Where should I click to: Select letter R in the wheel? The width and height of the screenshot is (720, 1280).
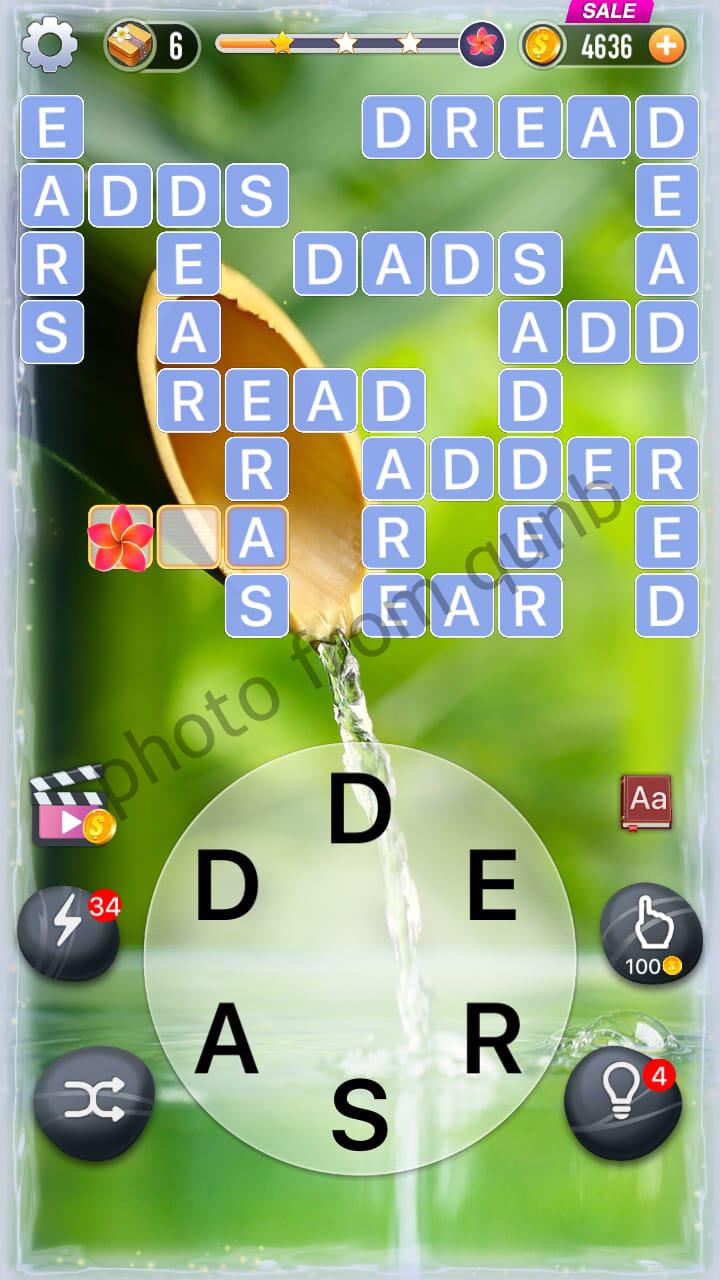492,1040
